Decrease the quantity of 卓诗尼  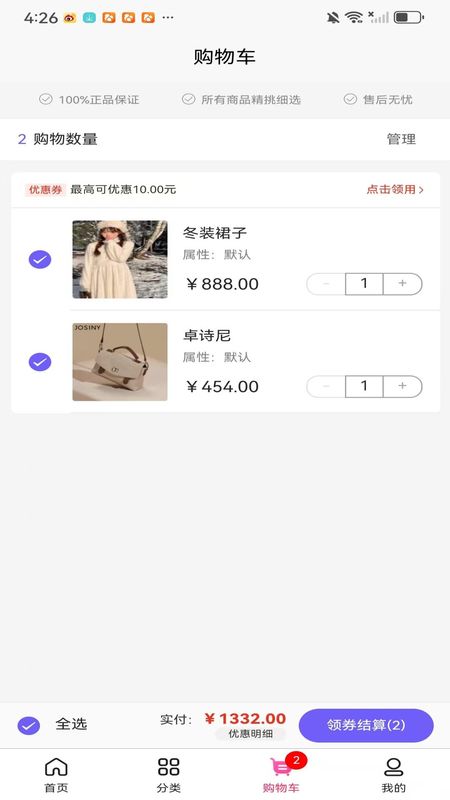[326, 386]
